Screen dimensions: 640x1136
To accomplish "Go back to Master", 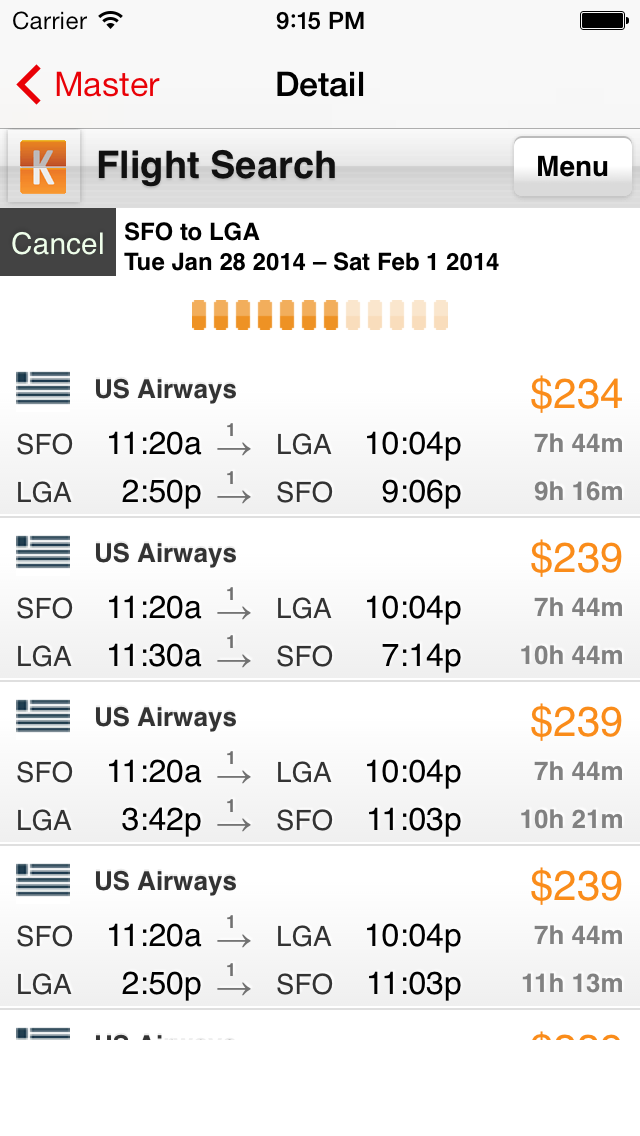I will [88, 85].
